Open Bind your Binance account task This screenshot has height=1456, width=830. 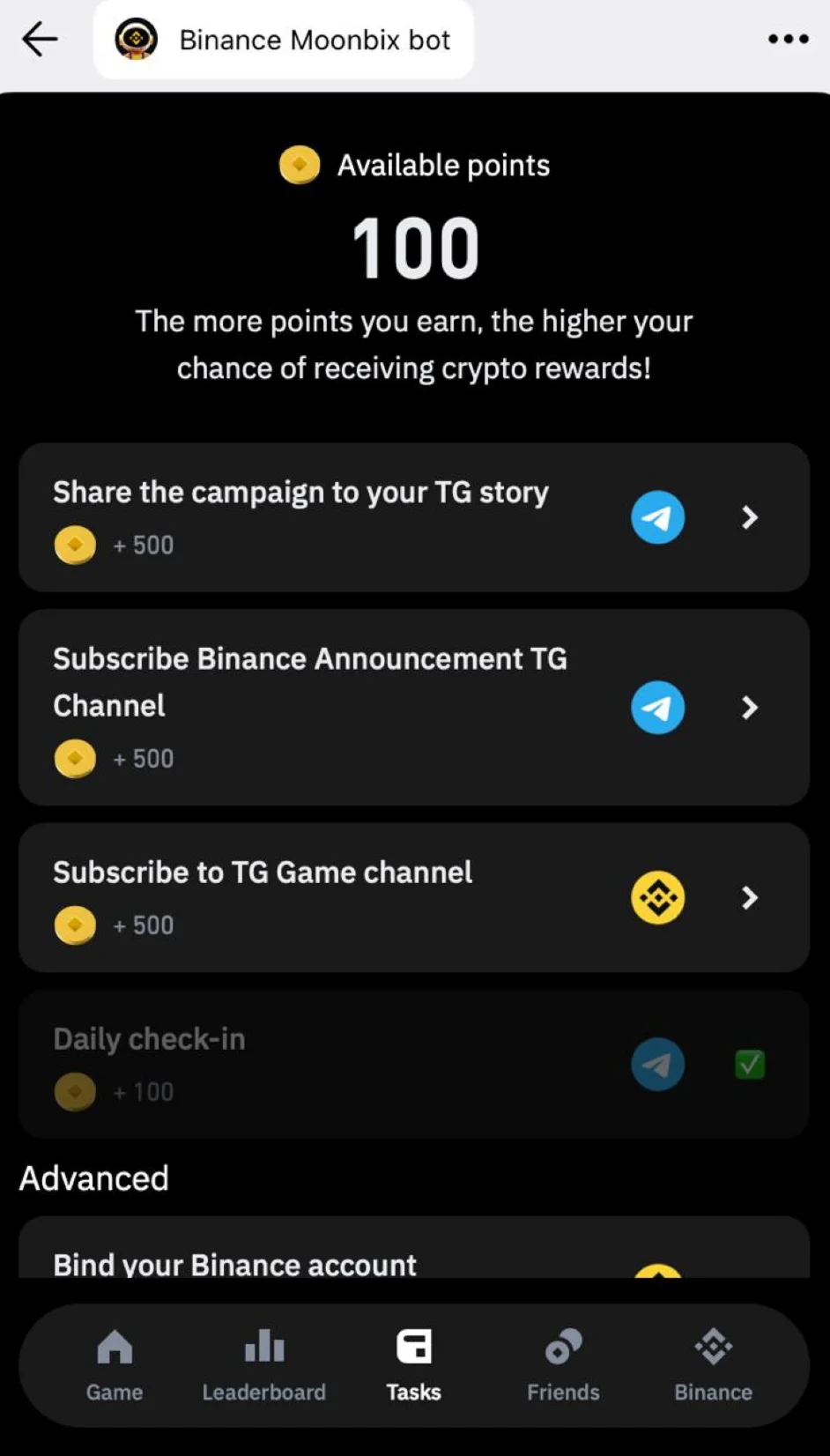[414, 1248]
